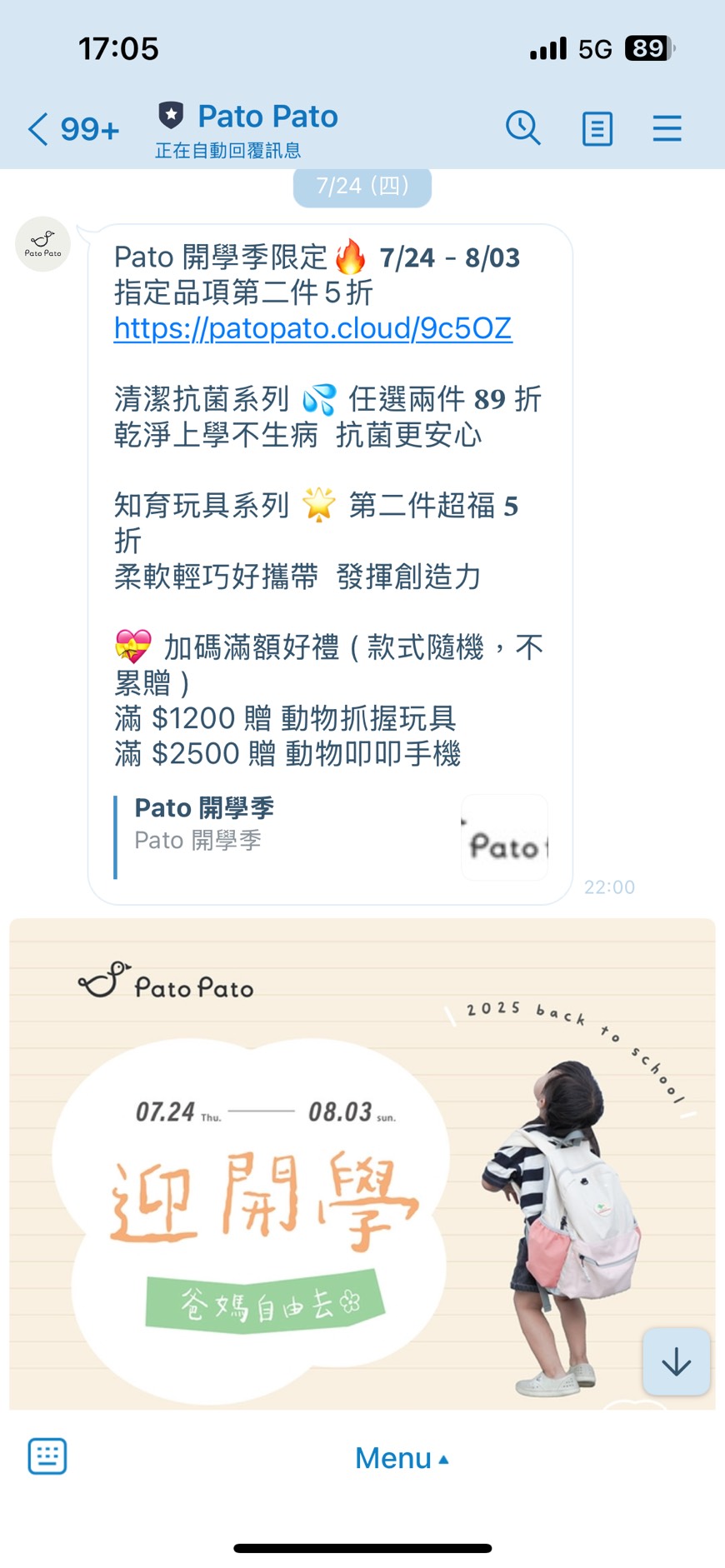The width and height of the screenshot is (725, 1568).
Task: Switch to keyboard input
Action: point(47,1456)
